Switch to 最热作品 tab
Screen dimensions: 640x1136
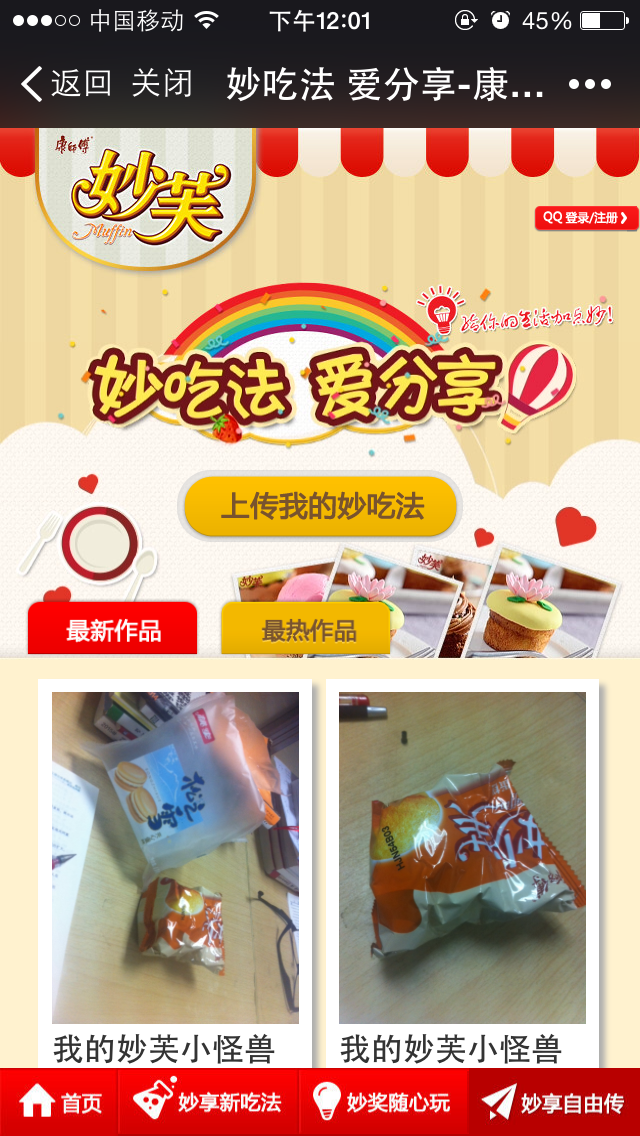(x=306, y=630)
